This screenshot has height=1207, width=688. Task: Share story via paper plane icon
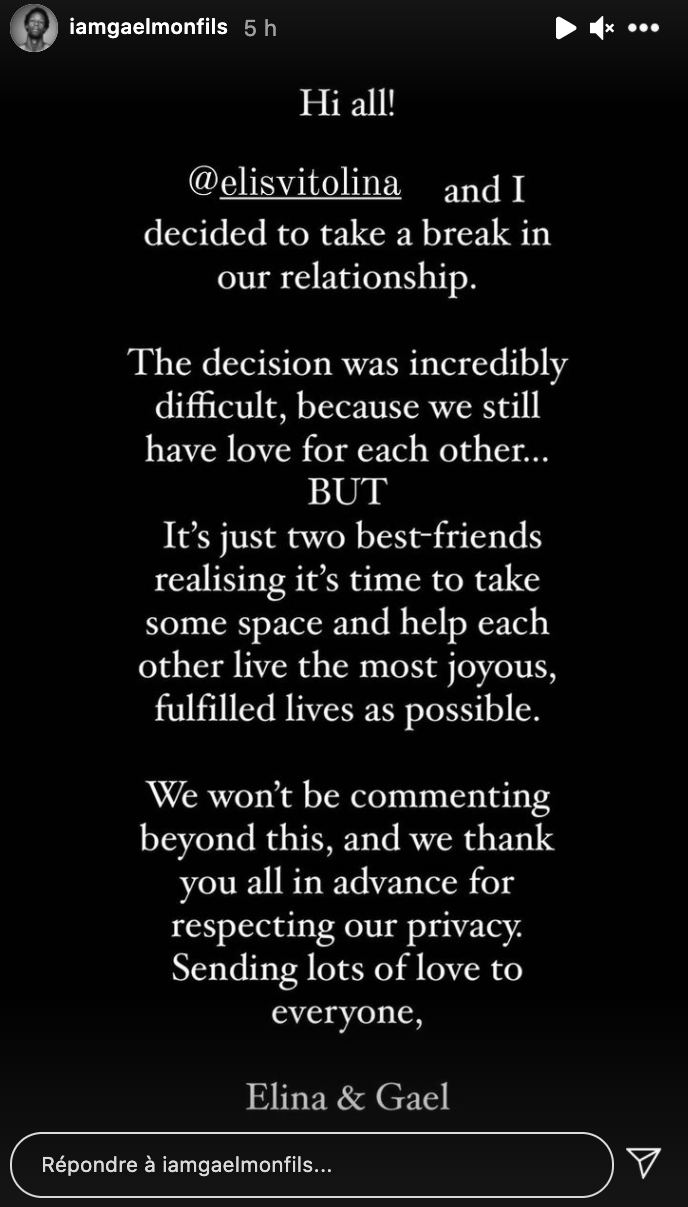pyautogui.click(x=643, y=1162)
